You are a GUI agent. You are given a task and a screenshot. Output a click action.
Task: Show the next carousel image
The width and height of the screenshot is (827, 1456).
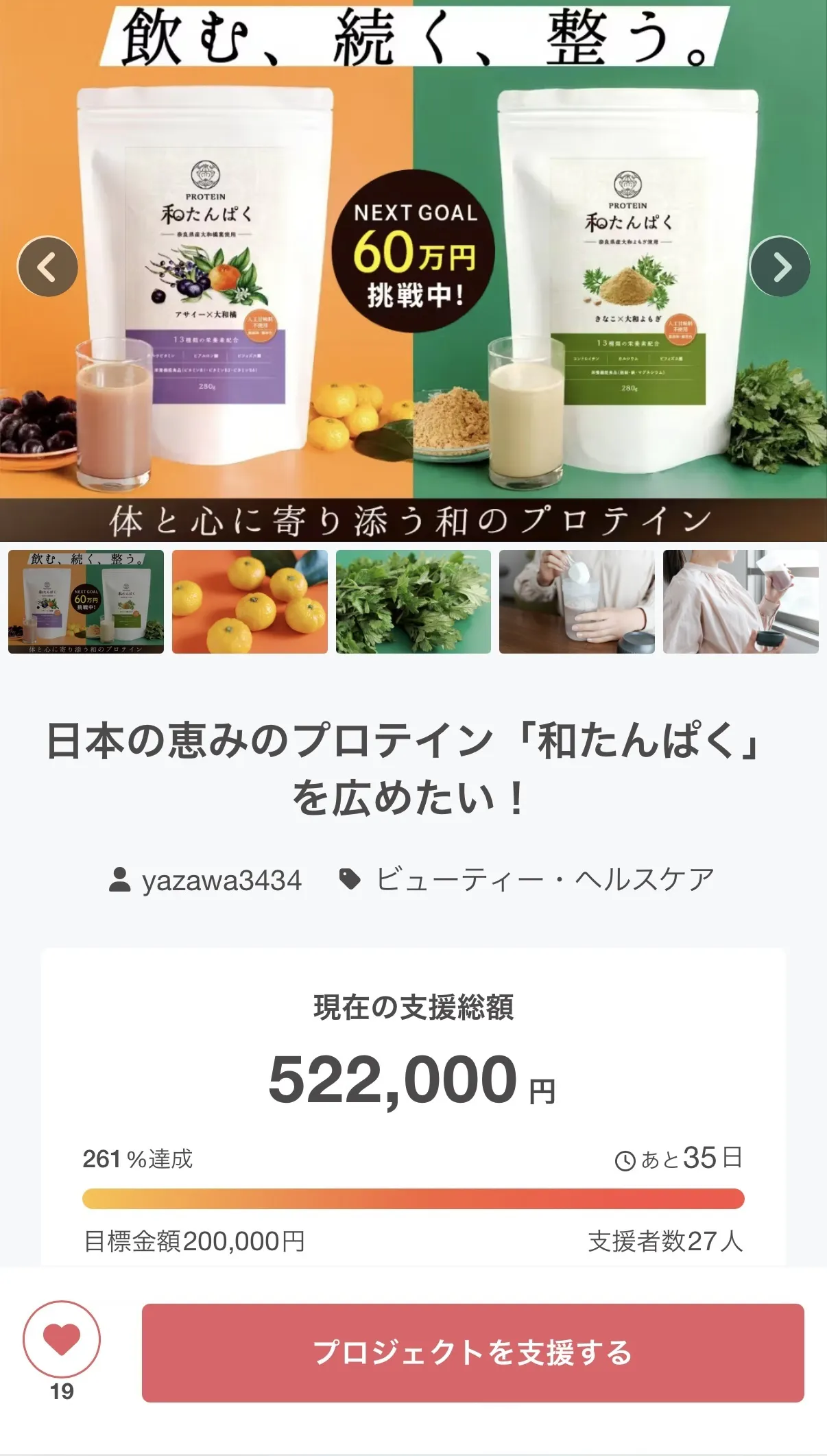(780, 267)
